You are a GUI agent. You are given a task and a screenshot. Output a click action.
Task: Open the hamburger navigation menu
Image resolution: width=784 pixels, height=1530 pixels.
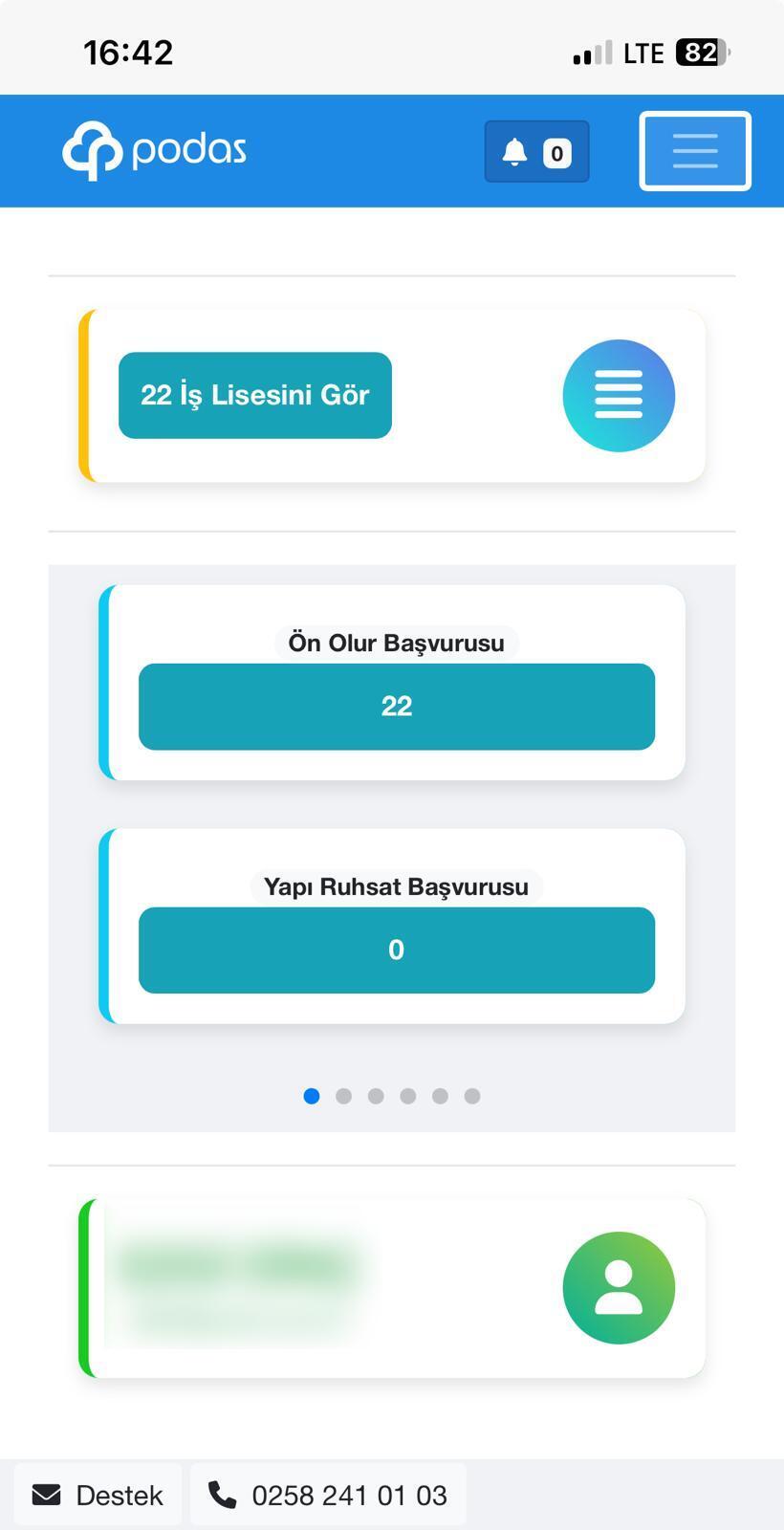point(695,151)
